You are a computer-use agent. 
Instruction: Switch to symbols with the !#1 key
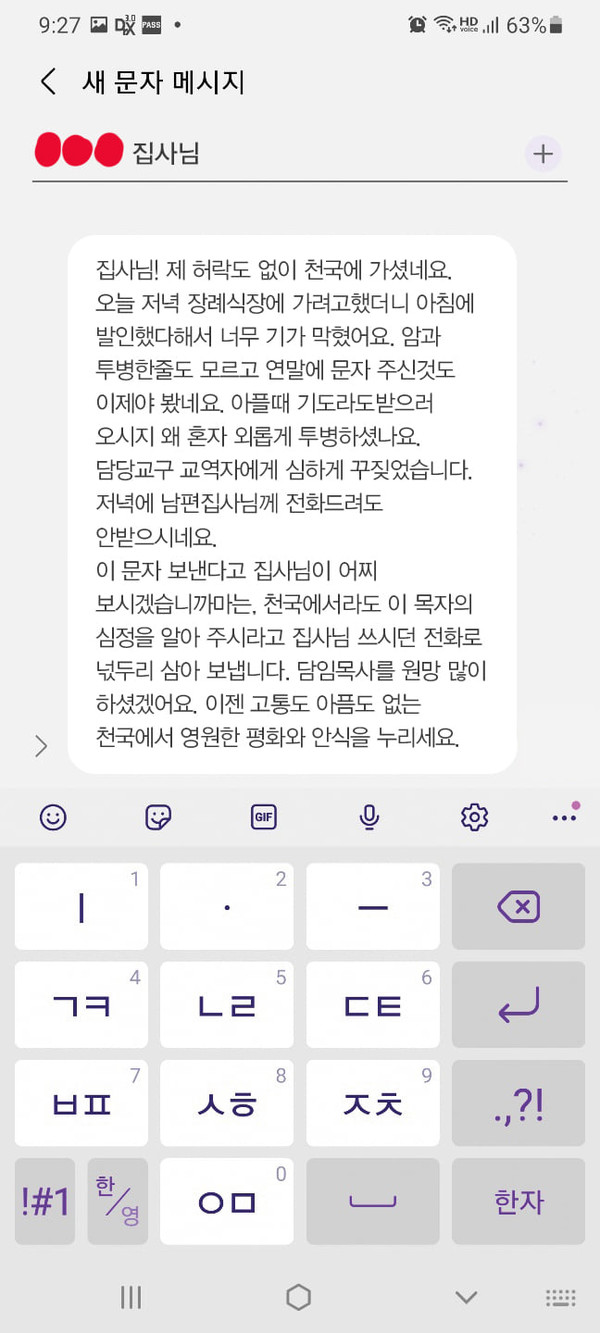[x=45, y=1201]
